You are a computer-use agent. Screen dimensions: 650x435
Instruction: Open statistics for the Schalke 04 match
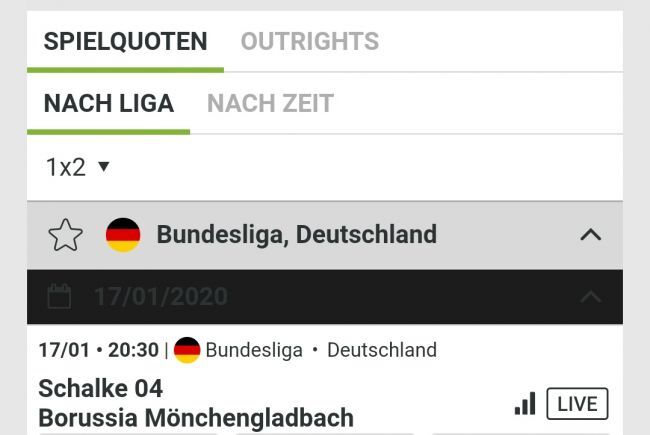[525, 404]
